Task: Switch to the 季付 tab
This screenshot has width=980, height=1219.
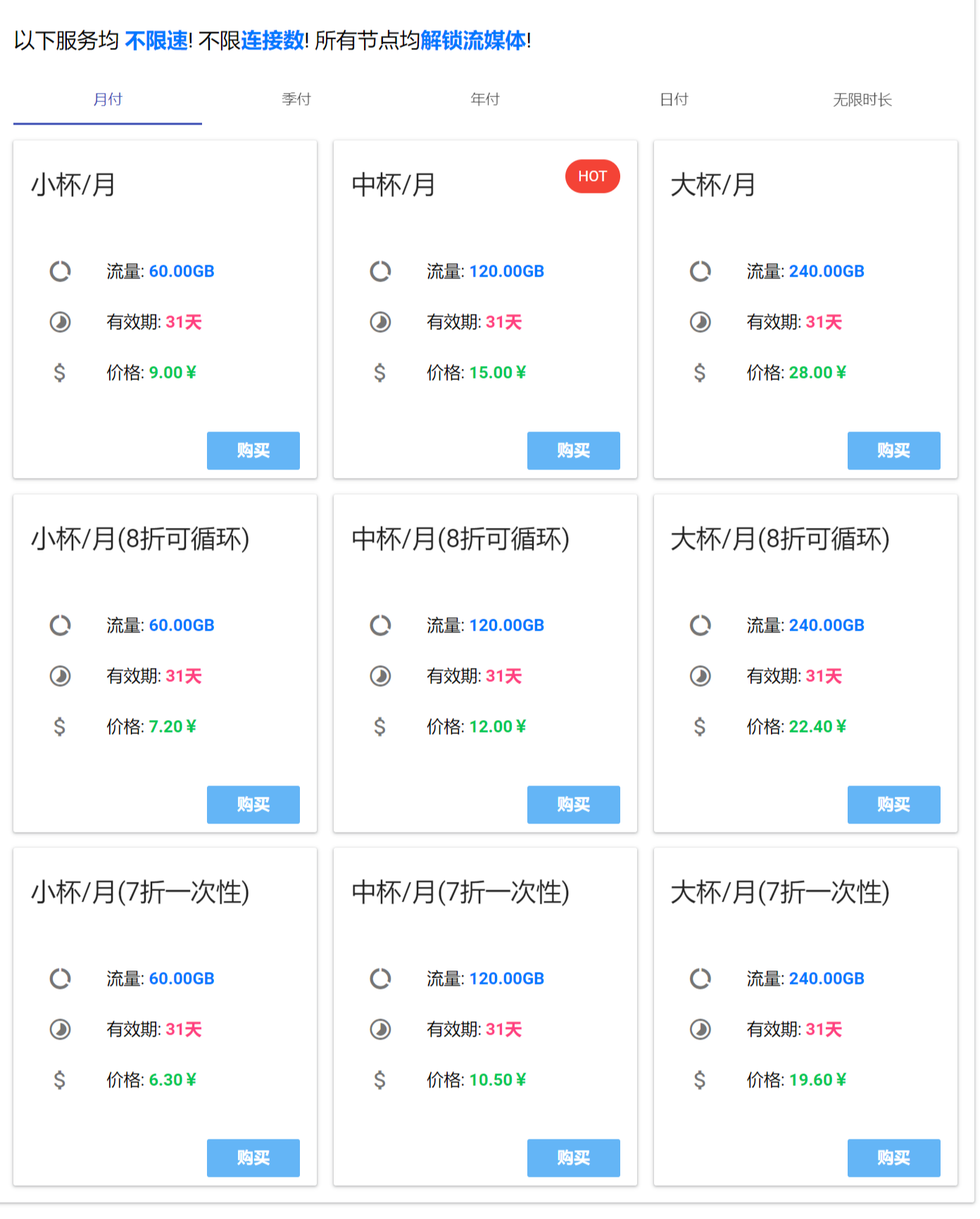Action: click(x=296, y=99)
